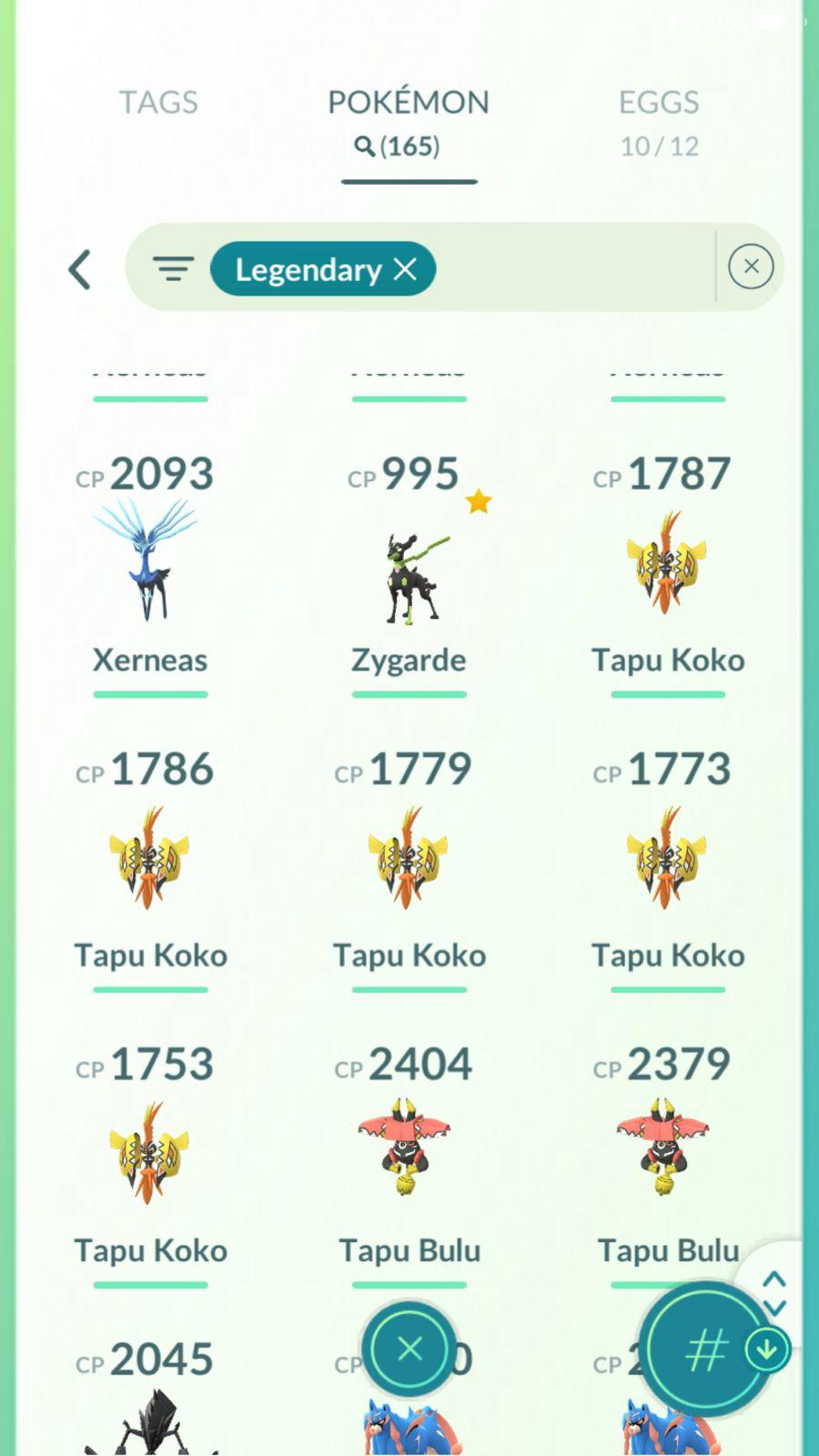The width and height of the screenshot is (819, 1456).
Task: Switch to the Eggs tab
Action: [659, 120]
